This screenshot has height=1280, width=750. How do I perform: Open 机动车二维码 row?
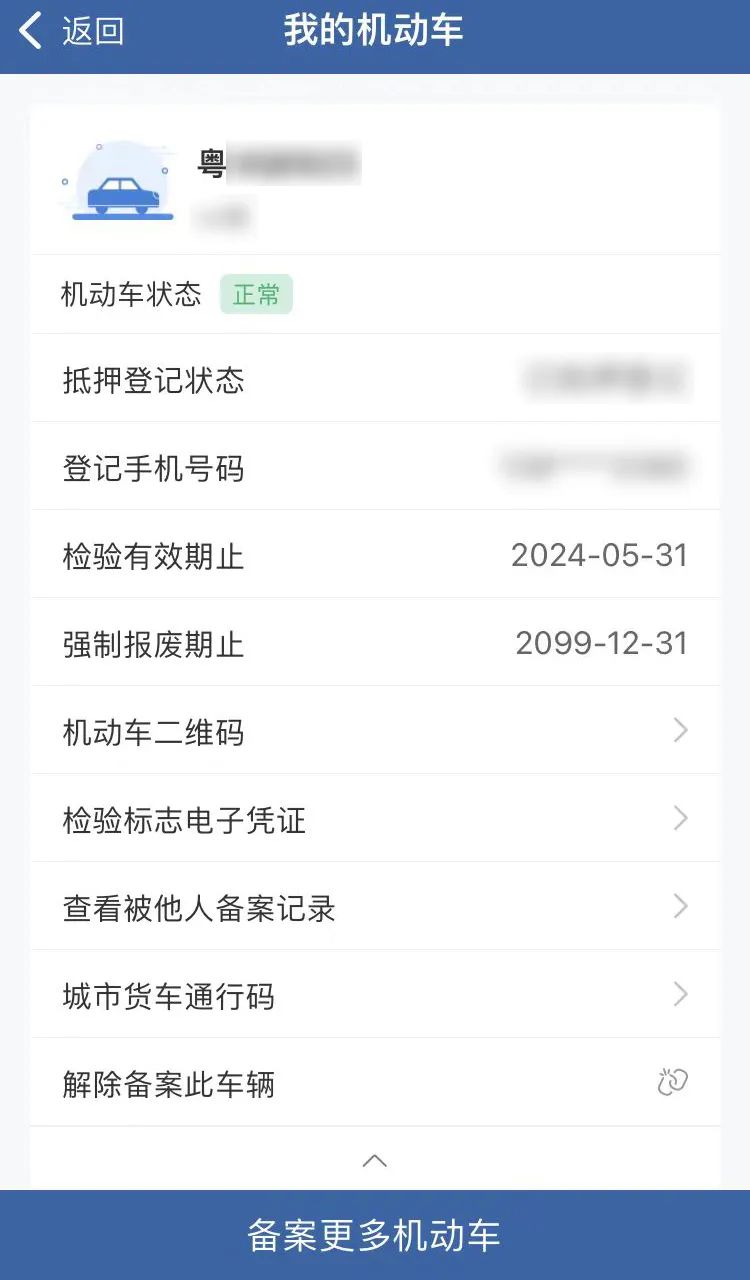[375, 731]
